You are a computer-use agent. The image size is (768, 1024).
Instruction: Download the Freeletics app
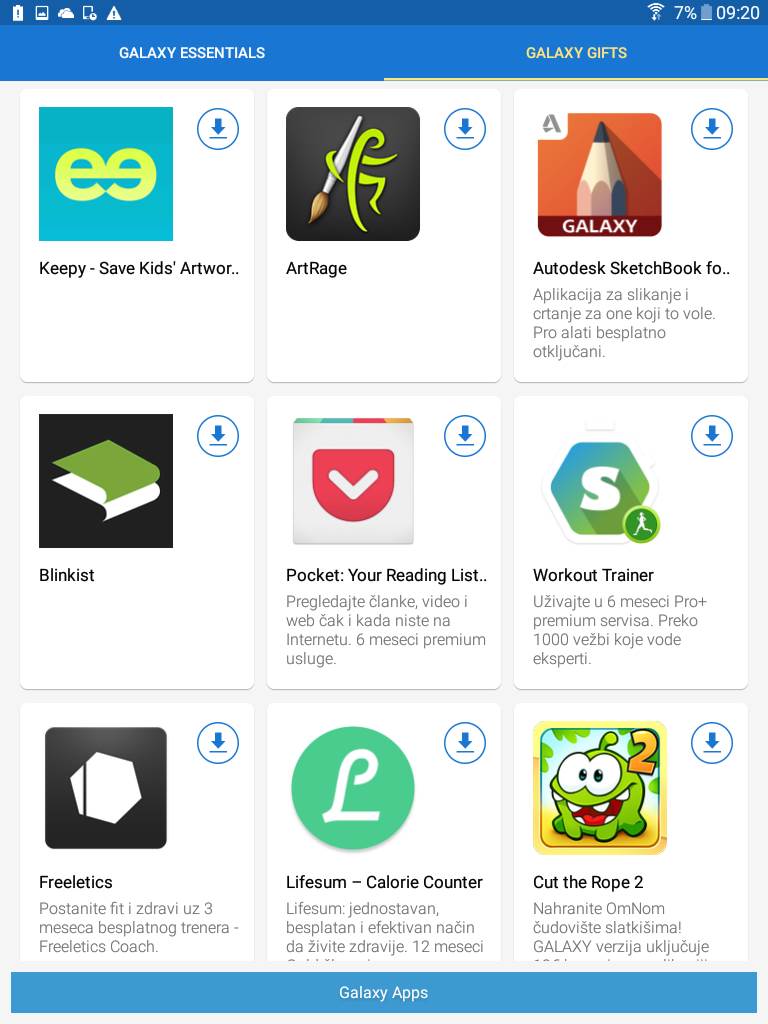tap(218, 743)
